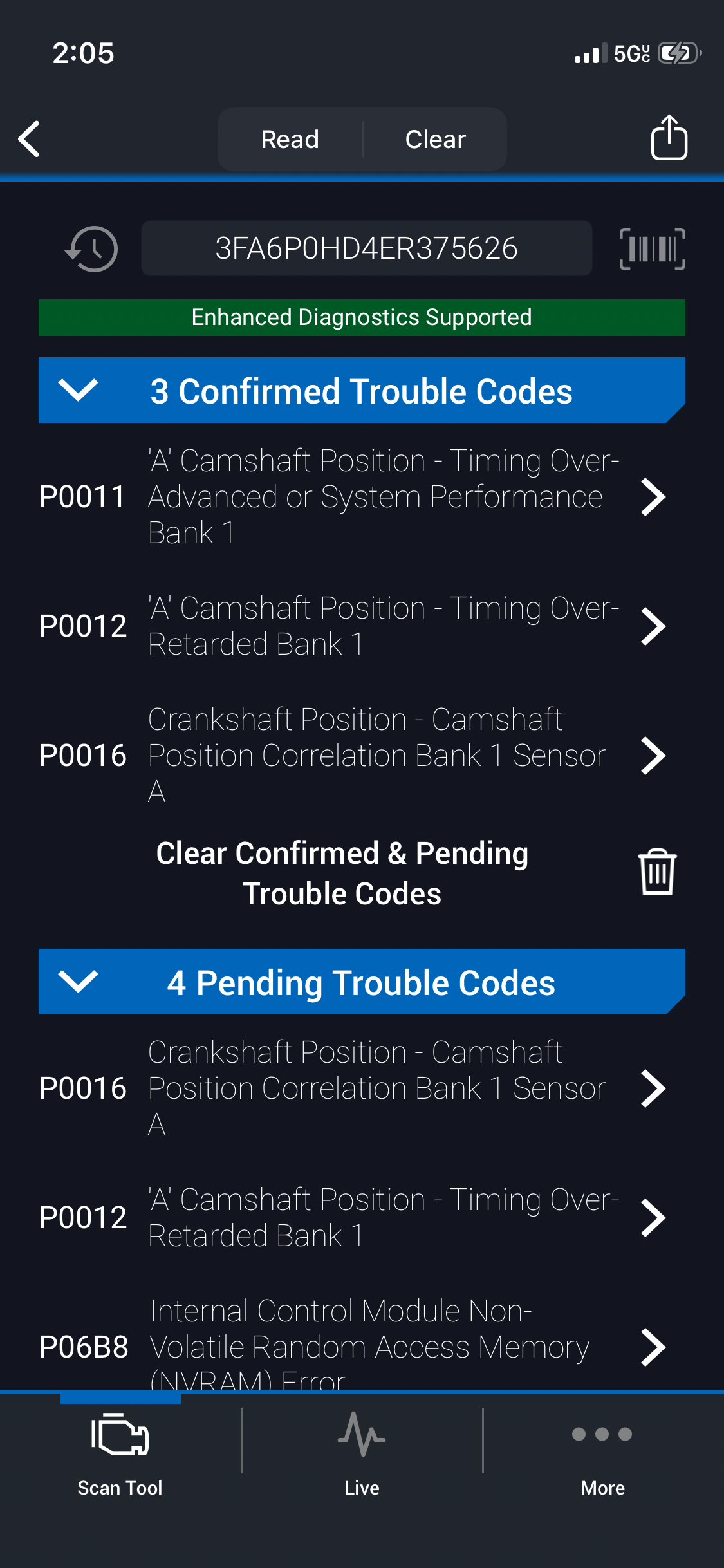Open VIN history clock icon

point(92,248)
